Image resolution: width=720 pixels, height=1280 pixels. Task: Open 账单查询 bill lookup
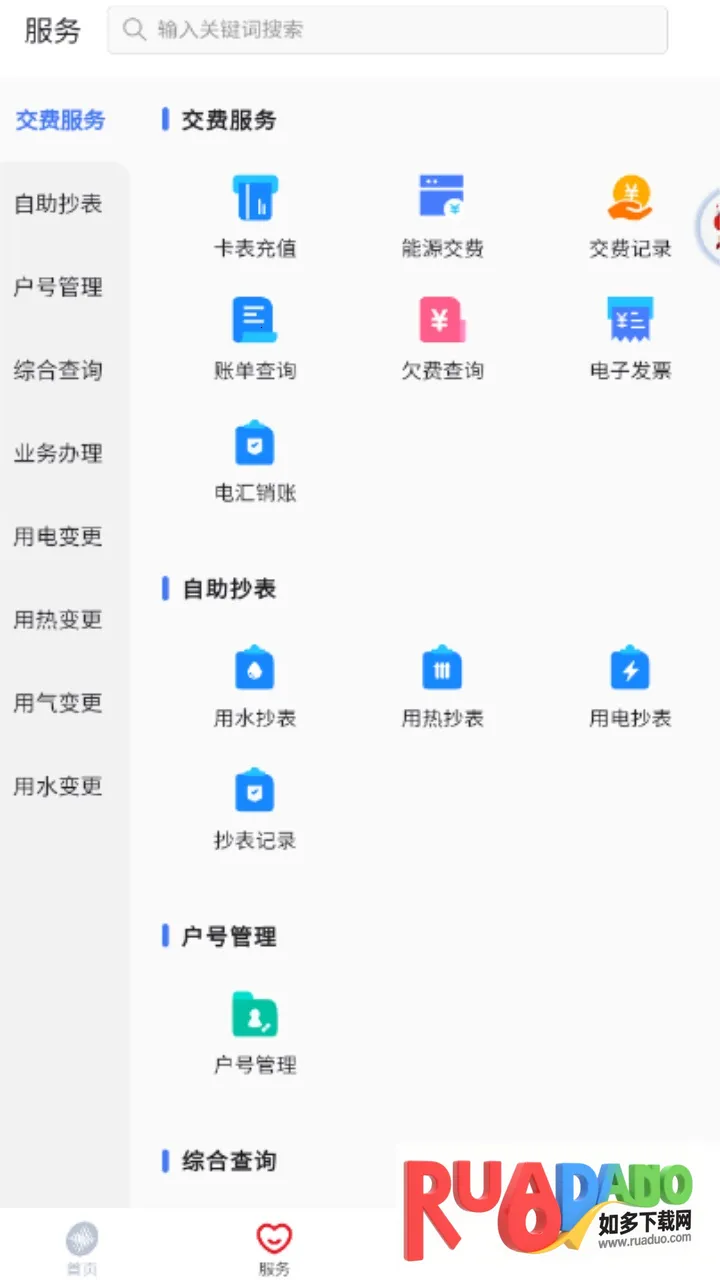[x=255, y=337]
